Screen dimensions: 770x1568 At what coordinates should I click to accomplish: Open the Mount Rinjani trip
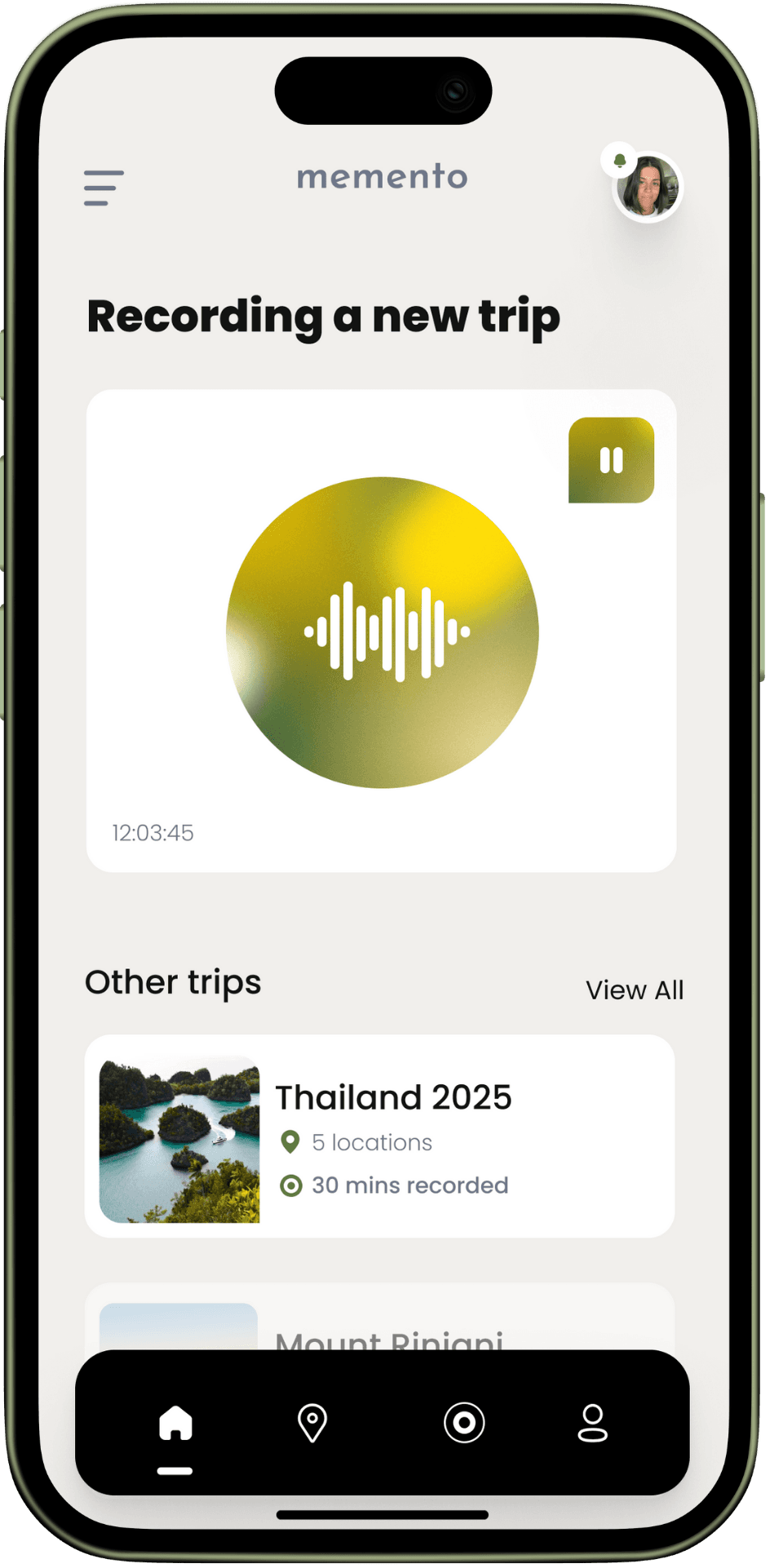(x=389, y=1339)
